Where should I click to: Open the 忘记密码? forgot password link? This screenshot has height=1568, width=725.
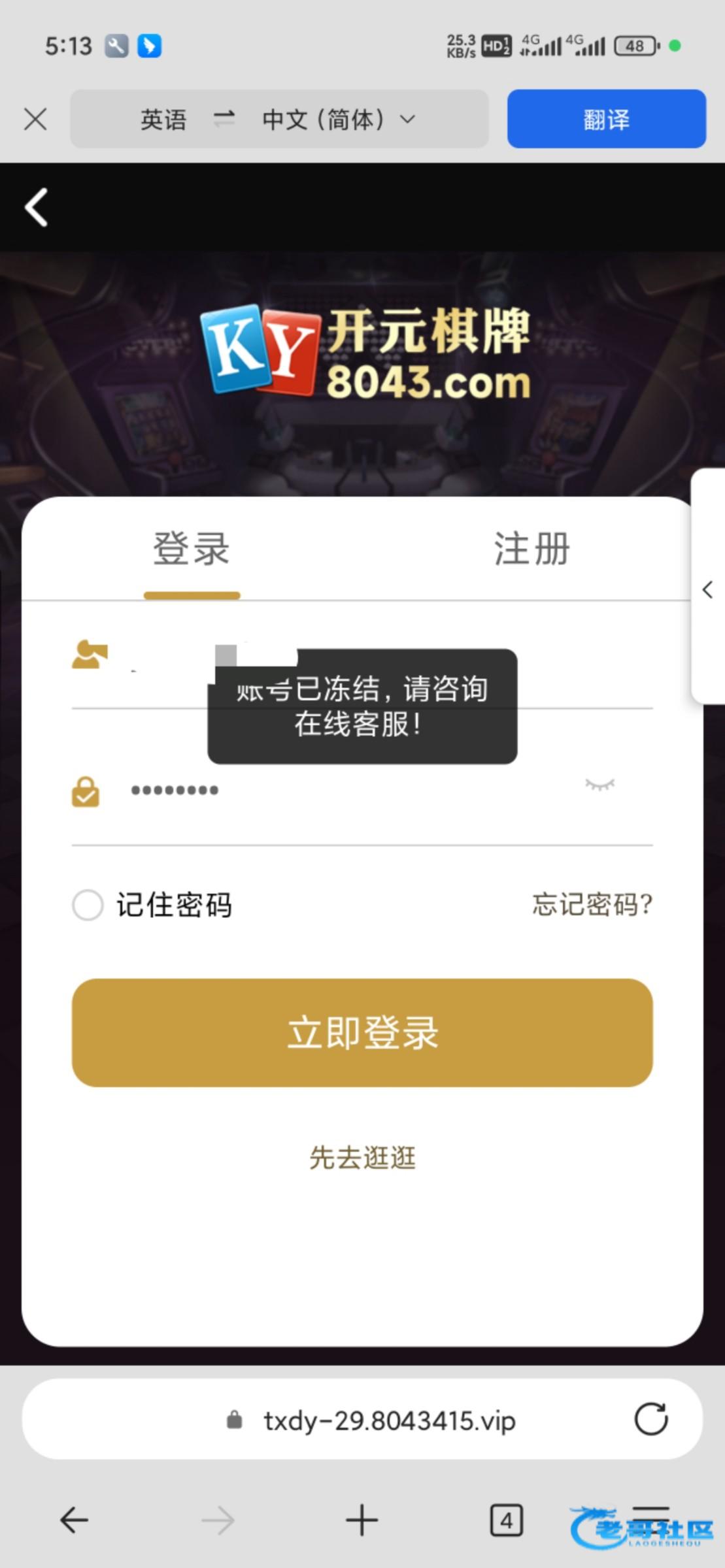(x=592, y=904)
